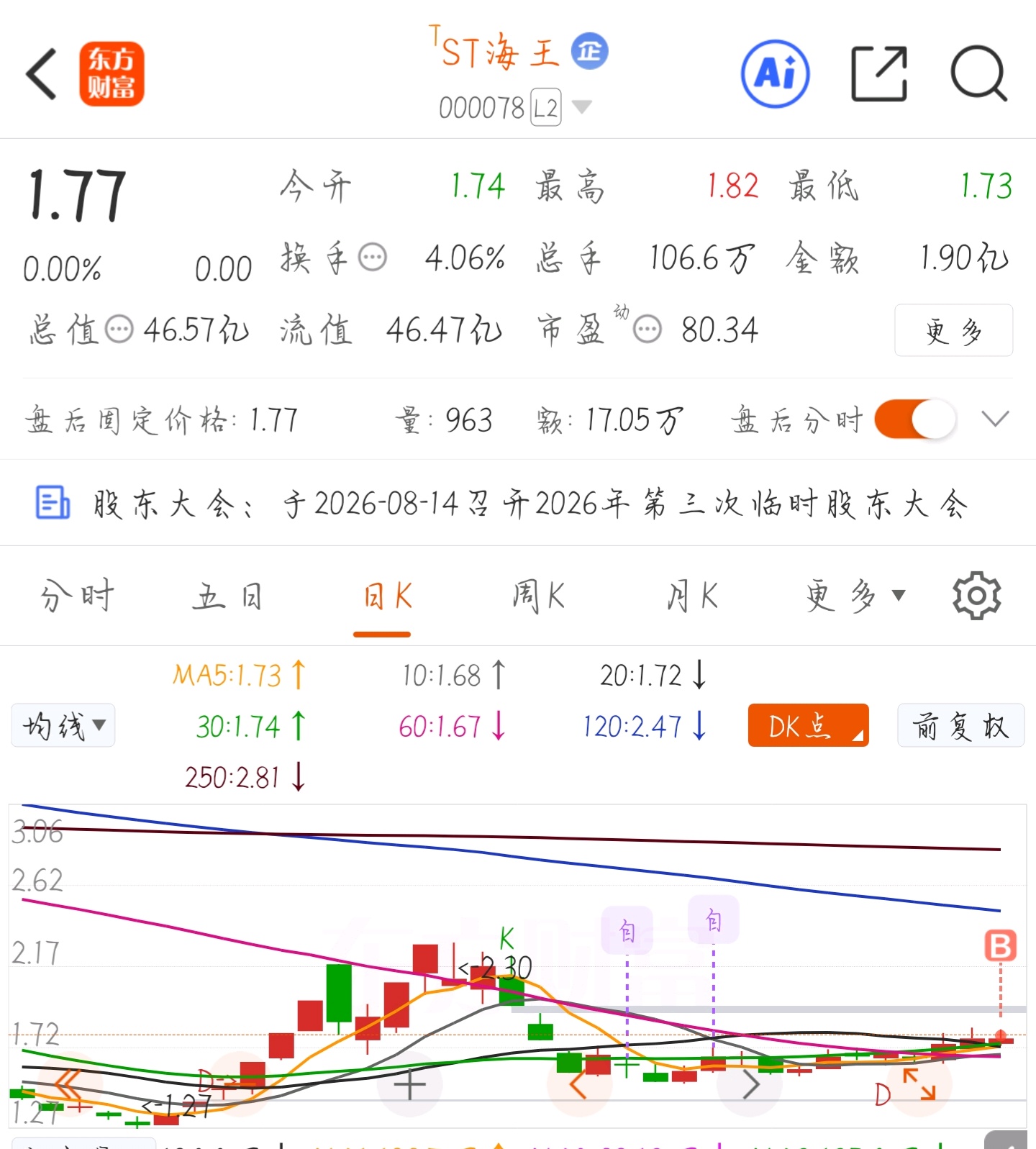Switch to the 五日 chart tab

(x=228, y=596)
